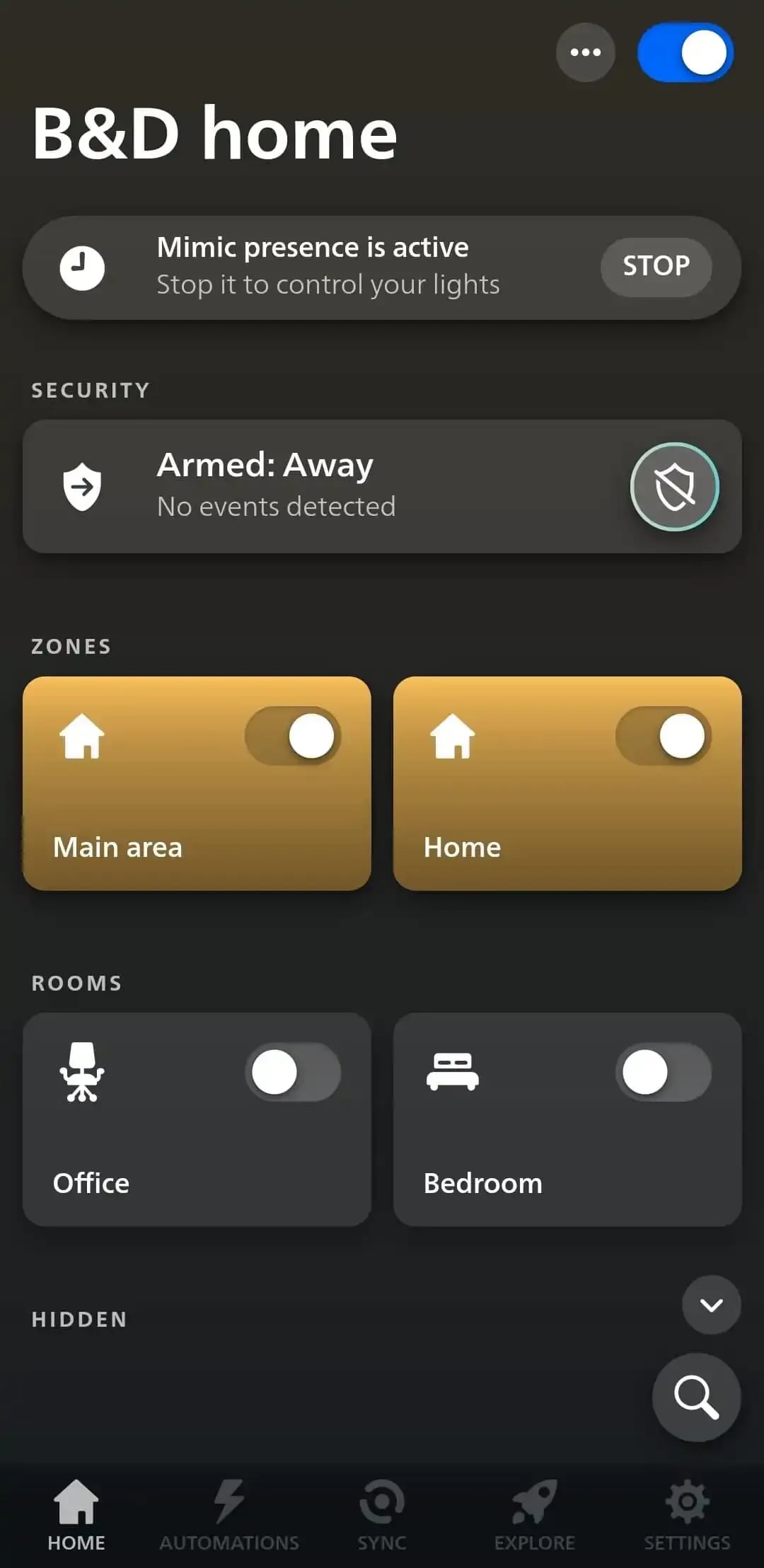Turn off the Main area zone switch

pyautogui.click(x=293, y=736)
